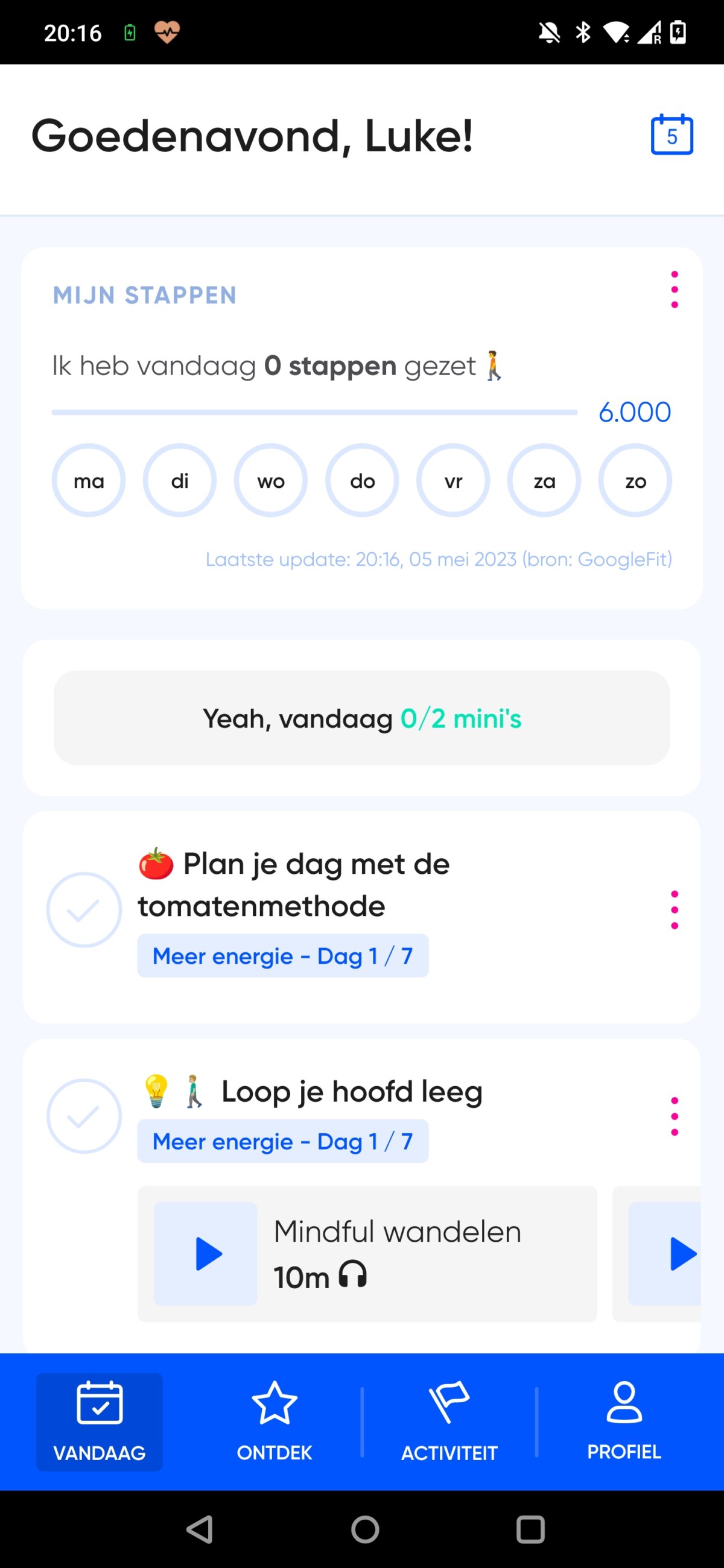Tap the 'Yeah, vandaag 0/2 mini's' banner

click(361, 718)
